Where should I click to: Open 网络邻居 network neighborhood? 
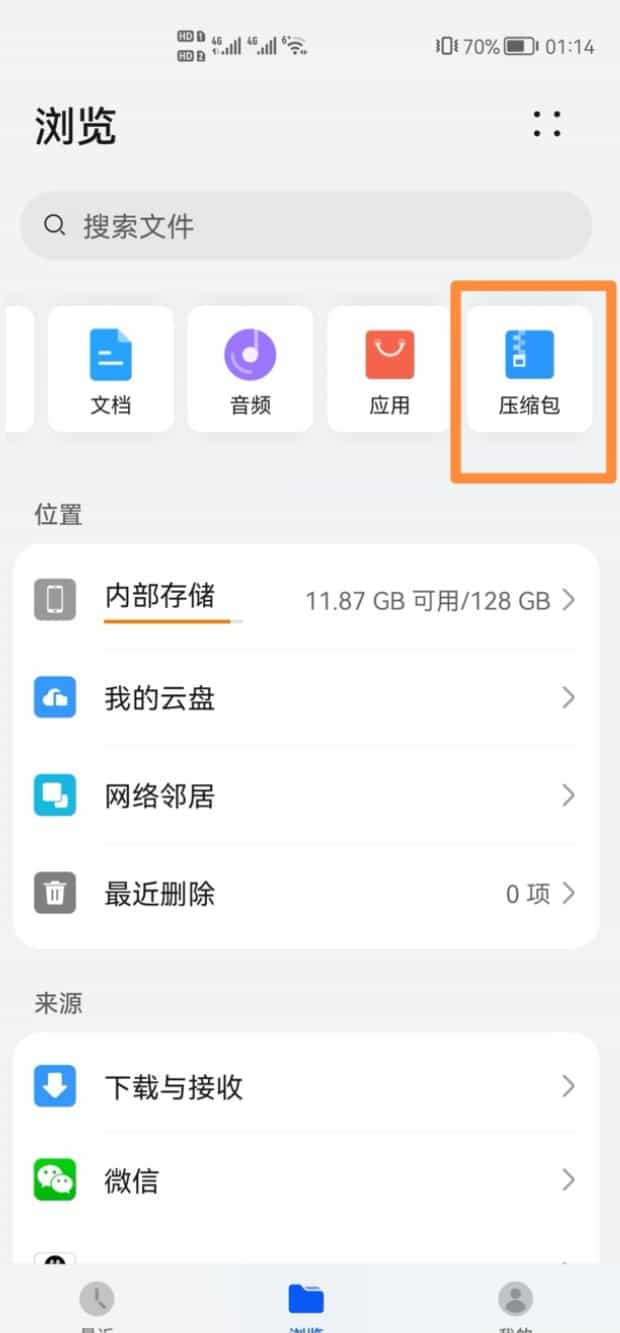pos(306,796)
